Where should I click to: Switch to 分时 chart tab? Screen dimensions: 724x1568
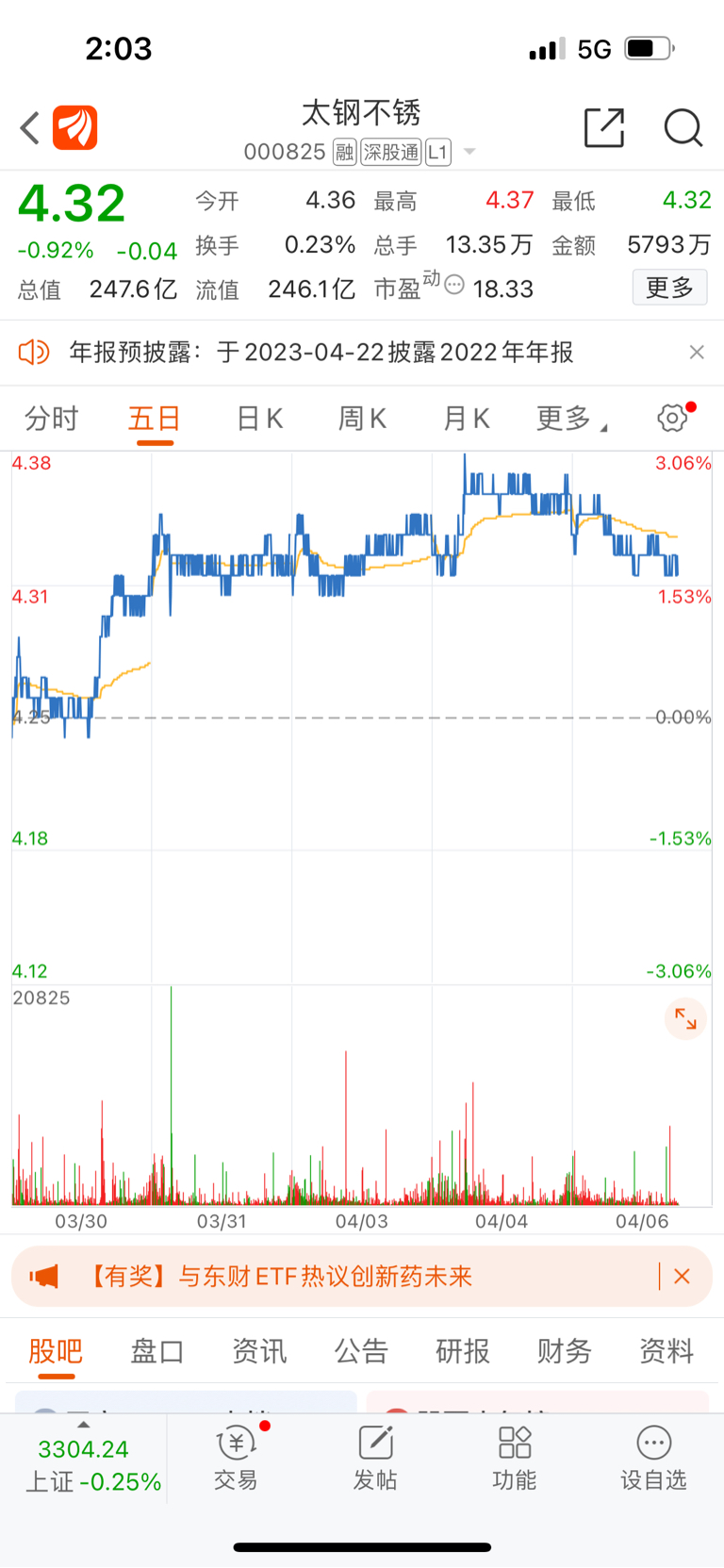click(51, 418)
